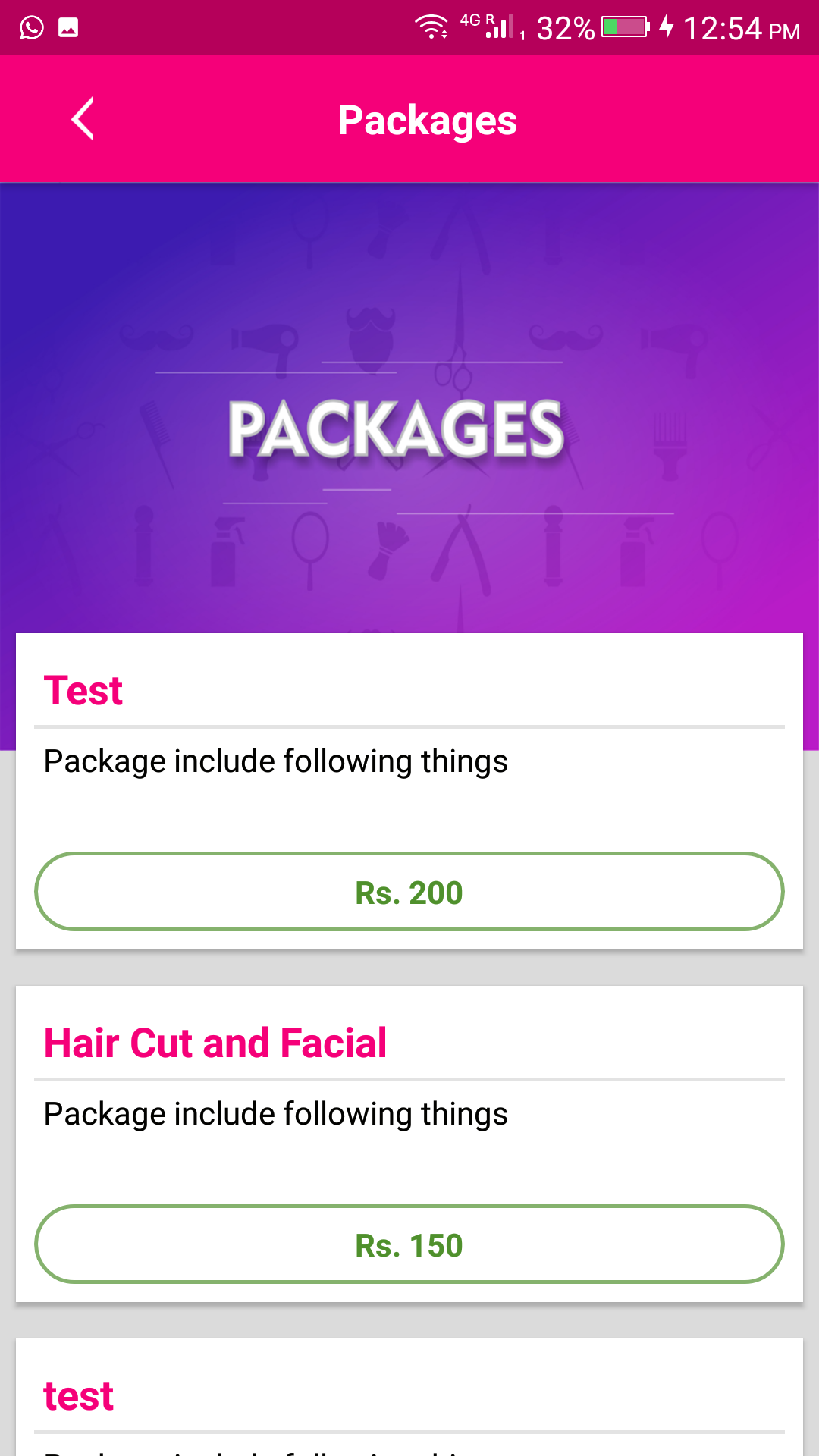Open the Hair Cut and Facial package
Viewport: 819px width, 1456px height.
click(409, 1144)
